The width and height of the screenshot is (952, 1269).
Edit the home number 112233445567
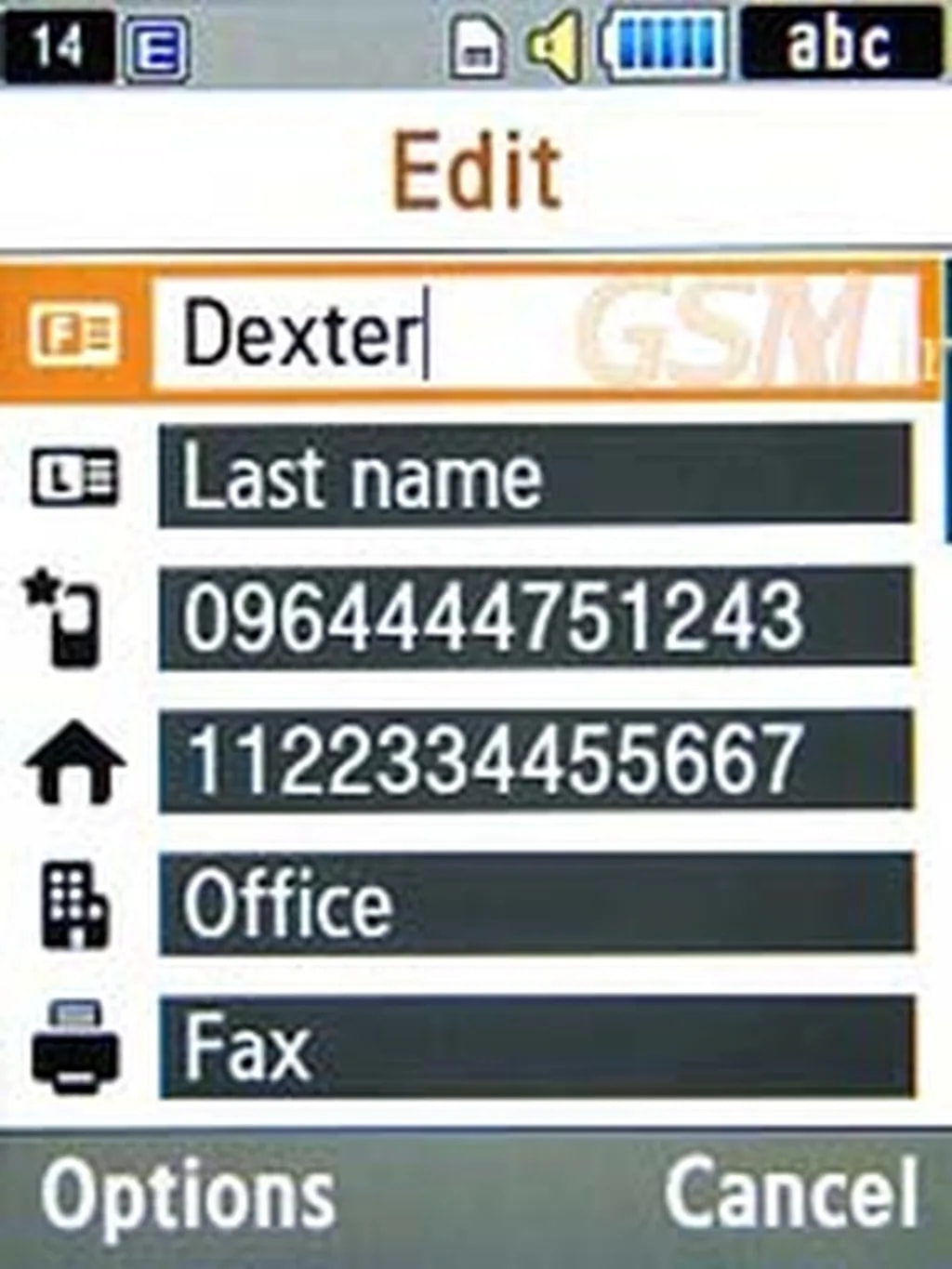pyautogui.click(x=535, y=760)
